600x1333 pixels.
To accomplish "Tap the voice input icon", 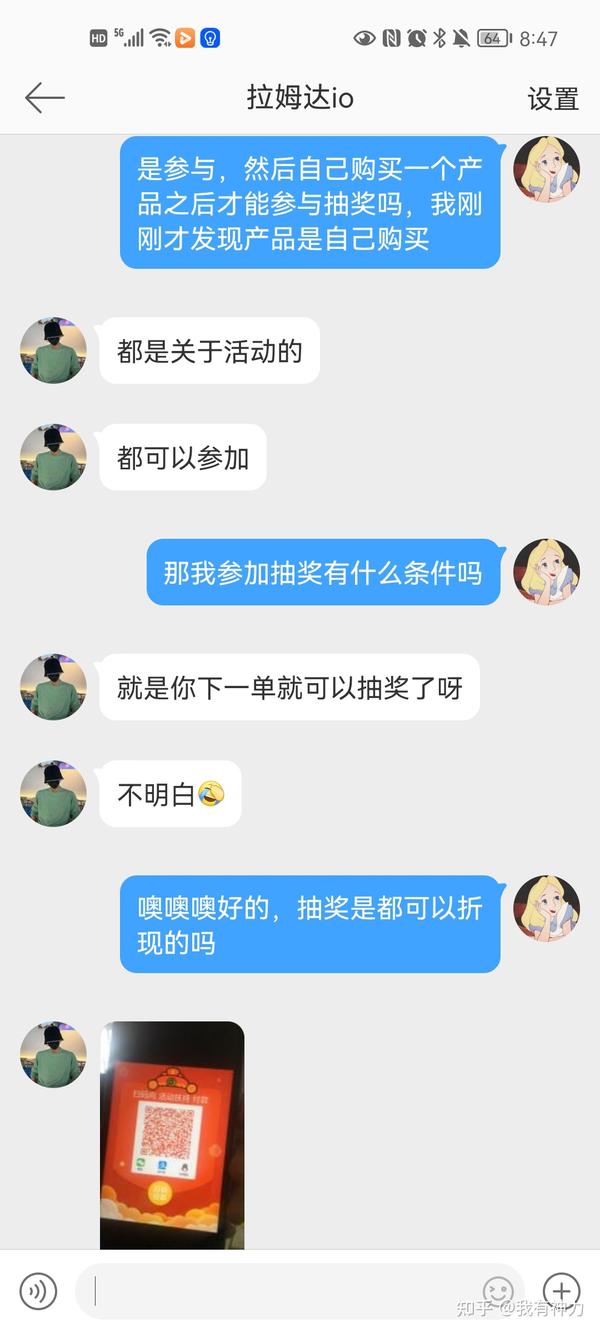I will pos(38,1292).
